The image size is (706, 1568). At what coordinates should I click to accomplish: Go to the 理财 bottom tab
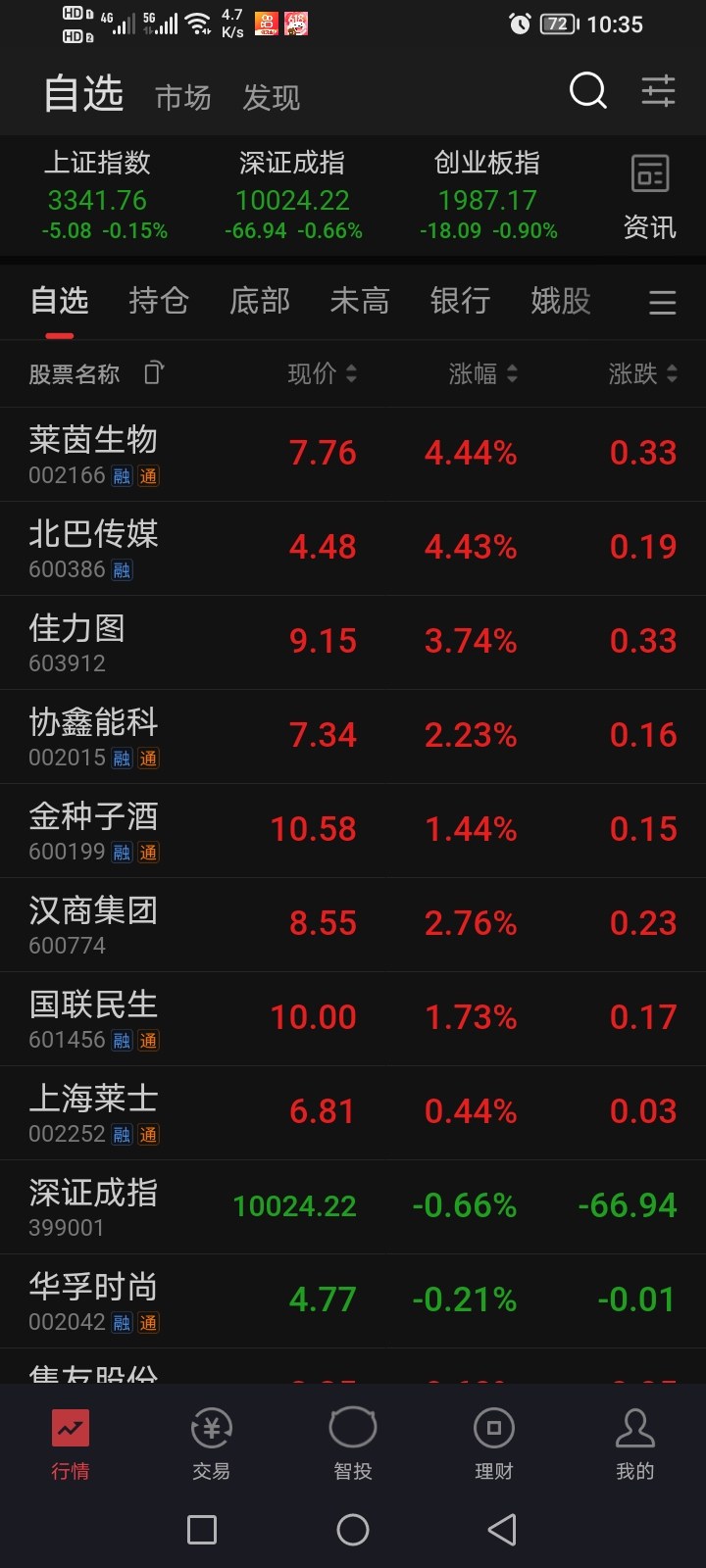click(494, 1443)
